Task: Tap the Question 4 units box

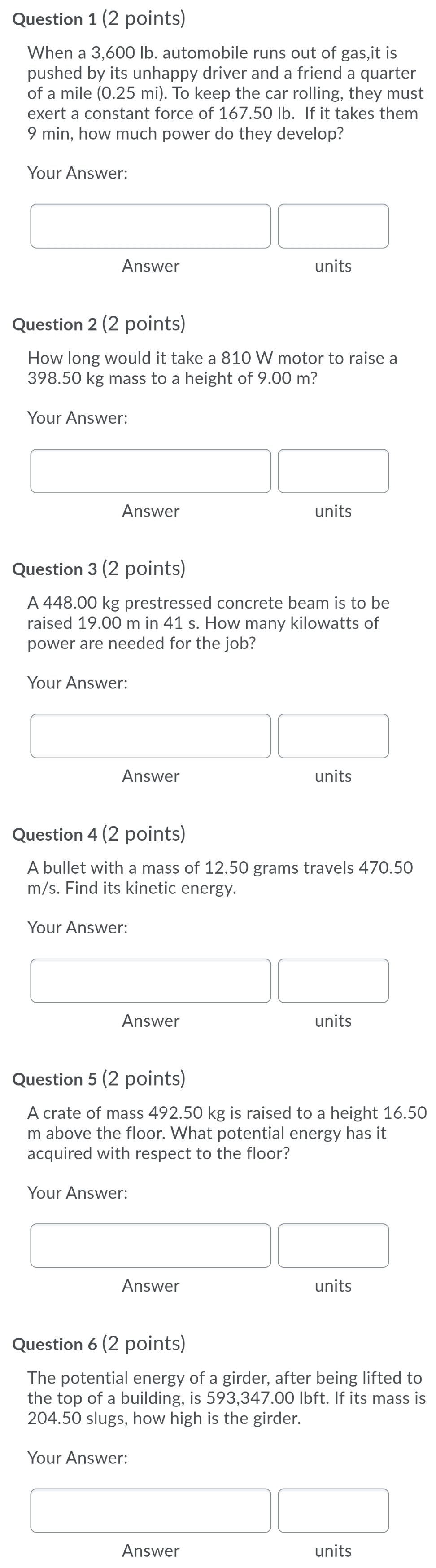Action: coord(333,981)
